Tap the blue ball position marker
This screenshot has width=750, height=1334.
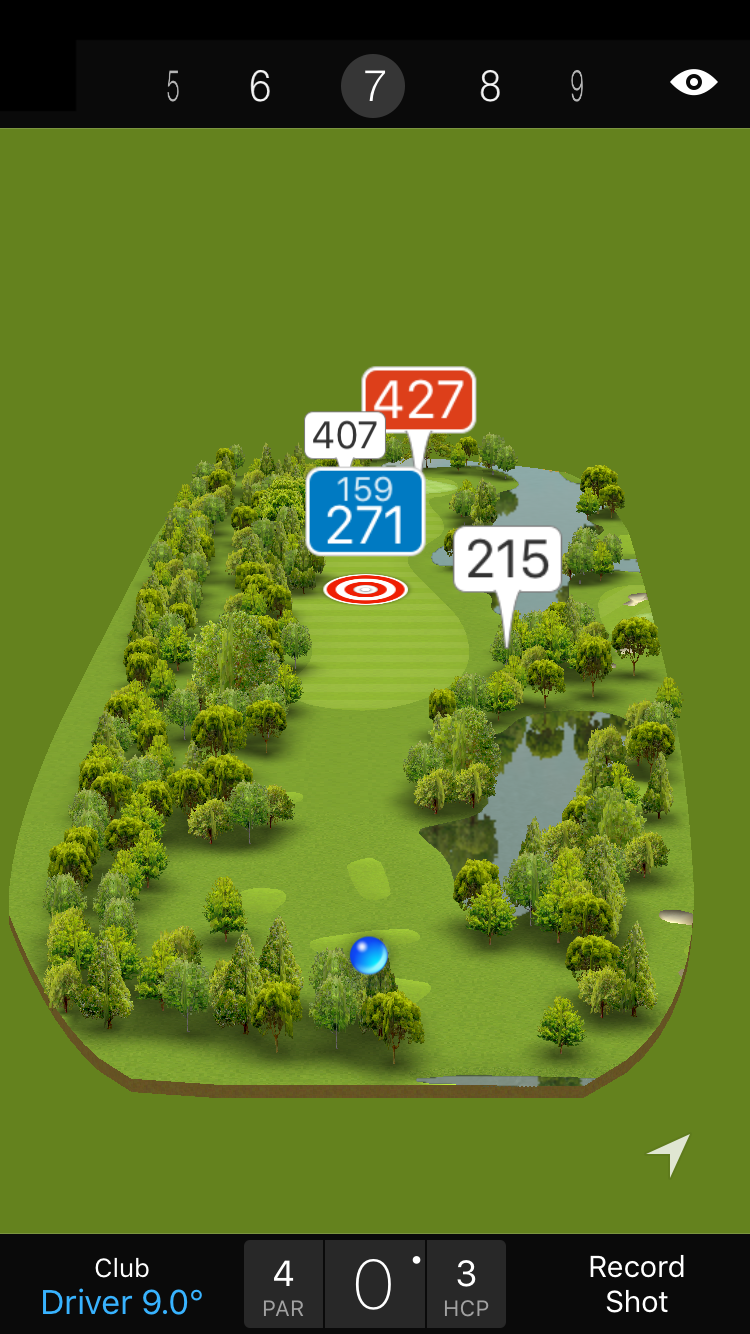pyautogui.click(x=368, y=955)
